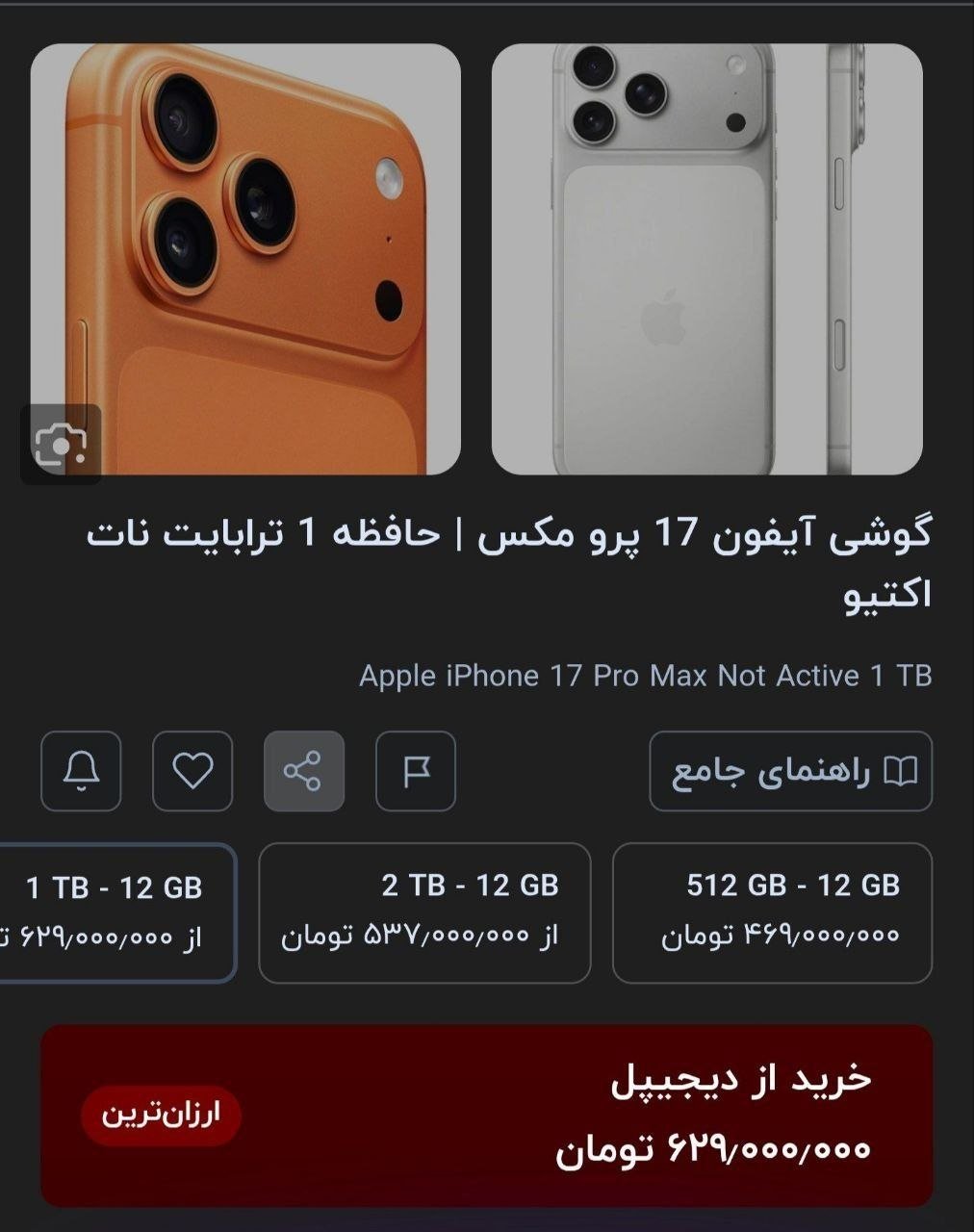Screen dimensions: 974x1232
Task: Select the 2 TB - 12 GB variant
Action: 424,912
